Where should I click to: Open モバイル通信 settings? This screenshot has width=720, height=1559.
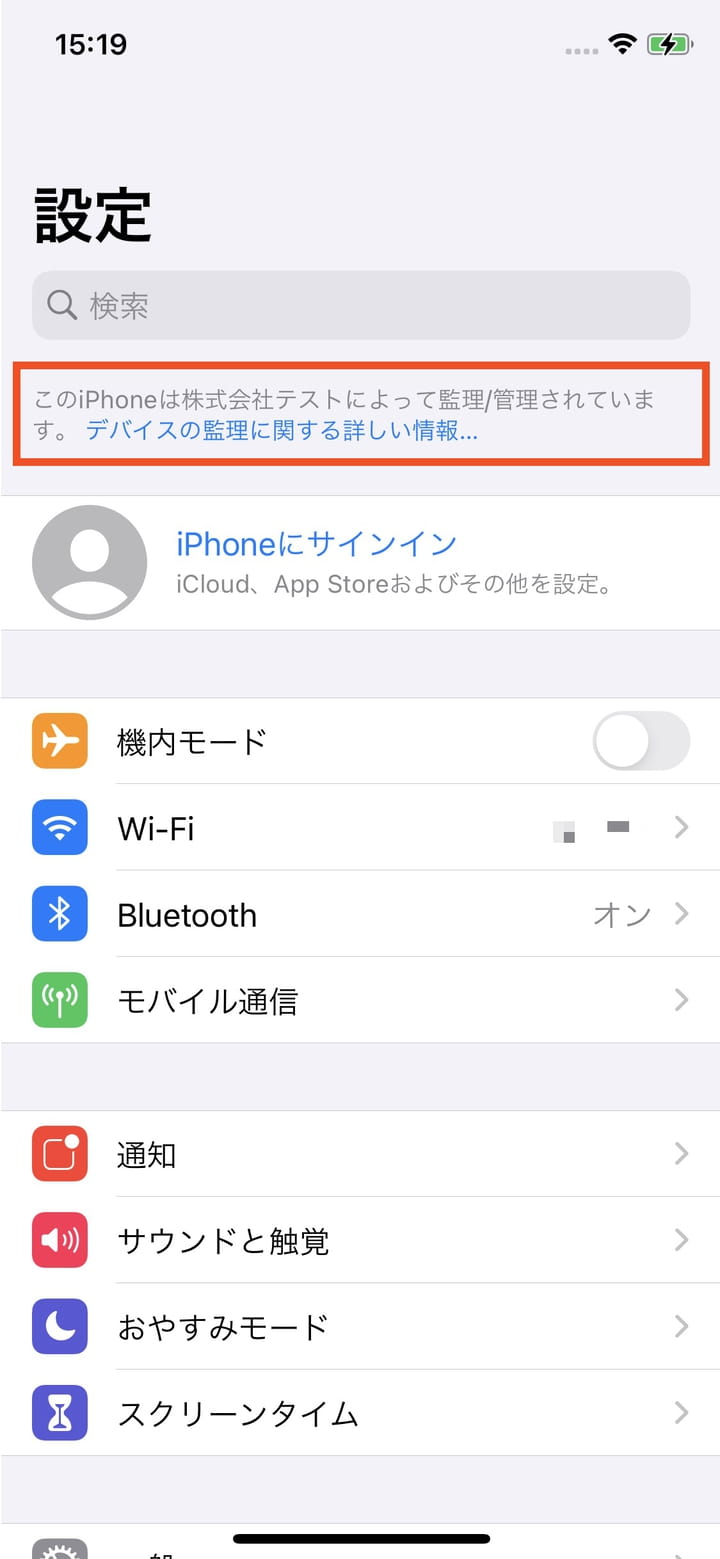click(x=360, y=1001)
